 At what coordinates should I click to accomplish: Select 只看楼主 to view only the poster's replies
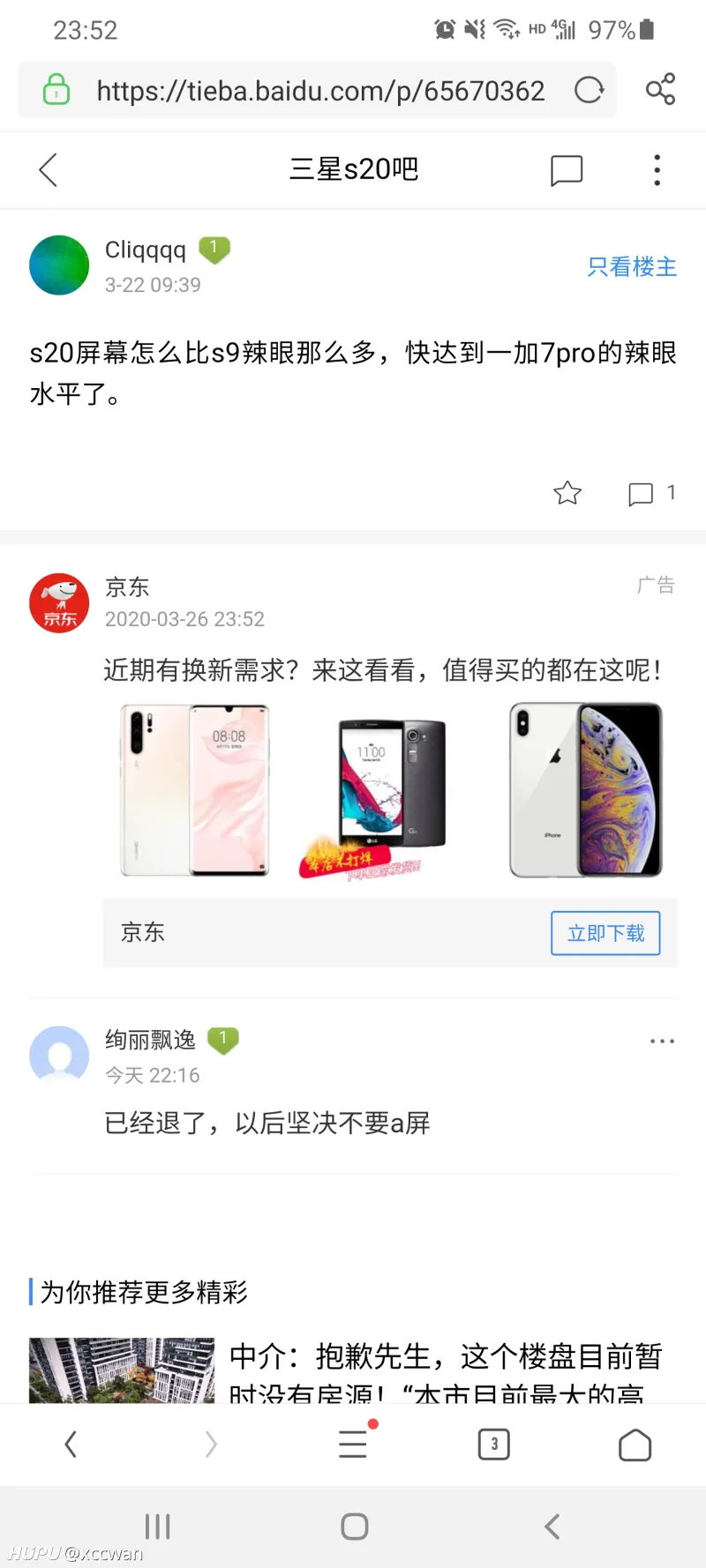pos(632,266)
